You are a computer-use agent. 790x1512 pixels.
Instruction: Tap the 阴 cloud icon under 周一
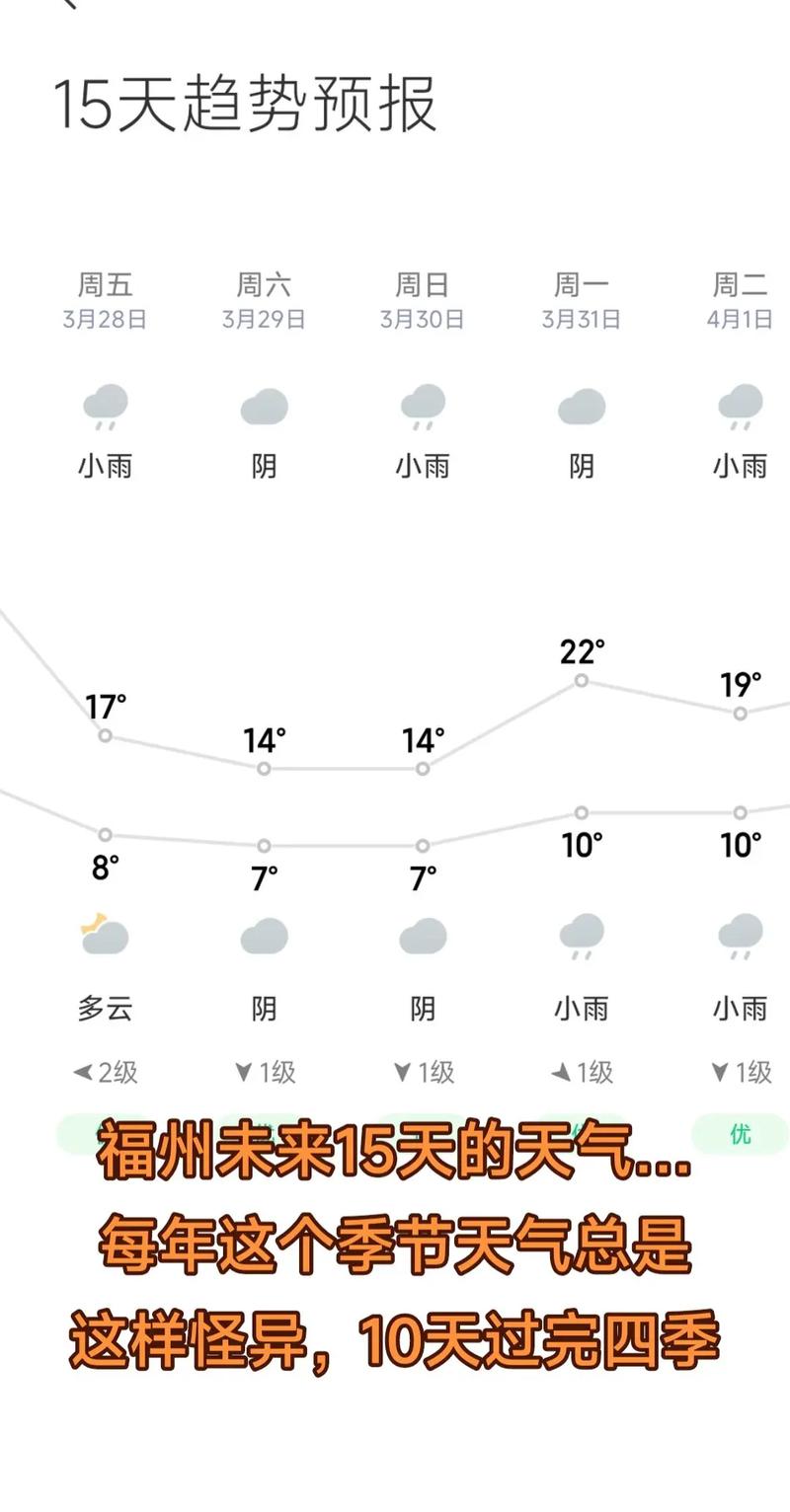[580, 407]
